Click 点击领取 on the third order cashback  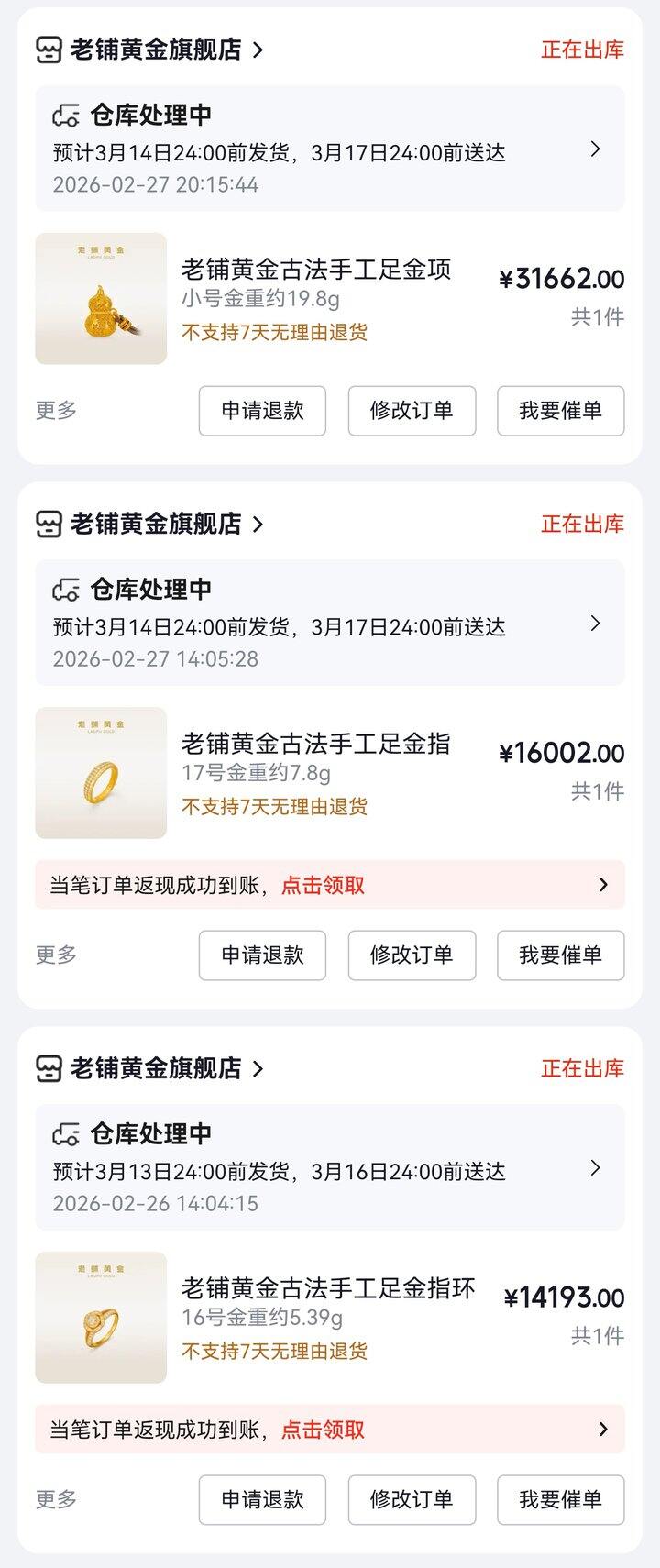point(323,1429)
